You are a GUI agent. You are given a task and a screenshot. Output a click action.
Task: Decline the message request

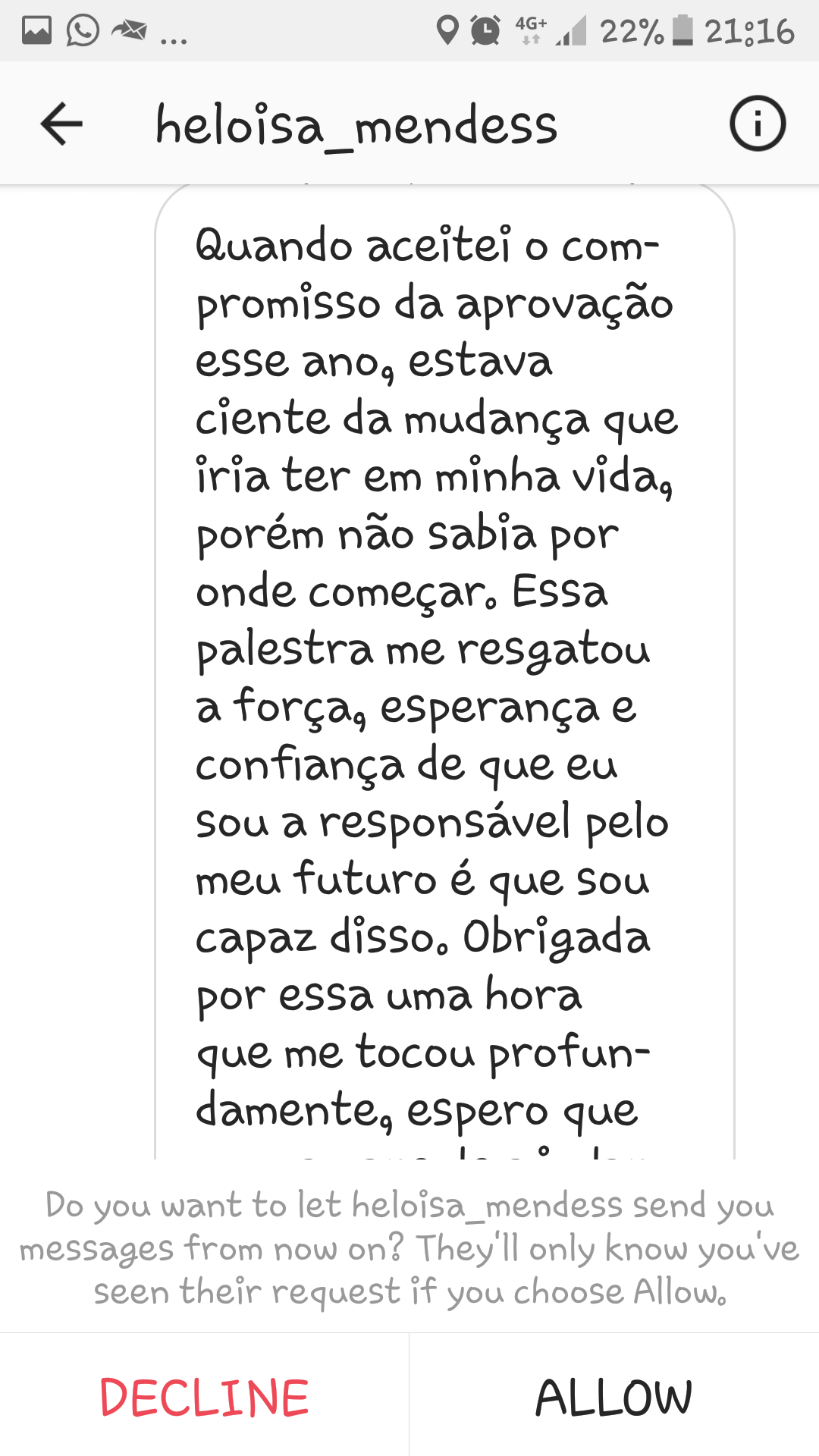click(x=204, y=1397)
